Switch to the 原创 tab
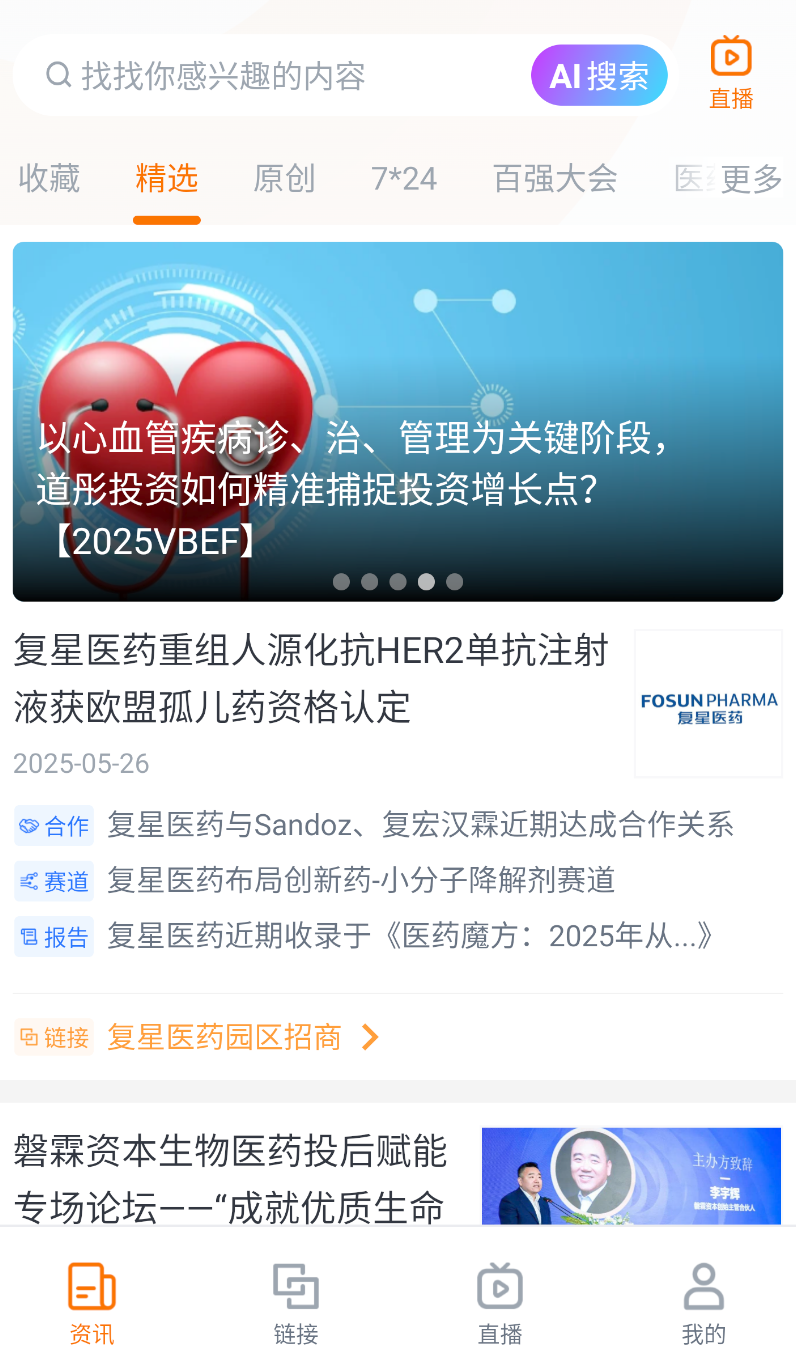 (x=284, y=179)
